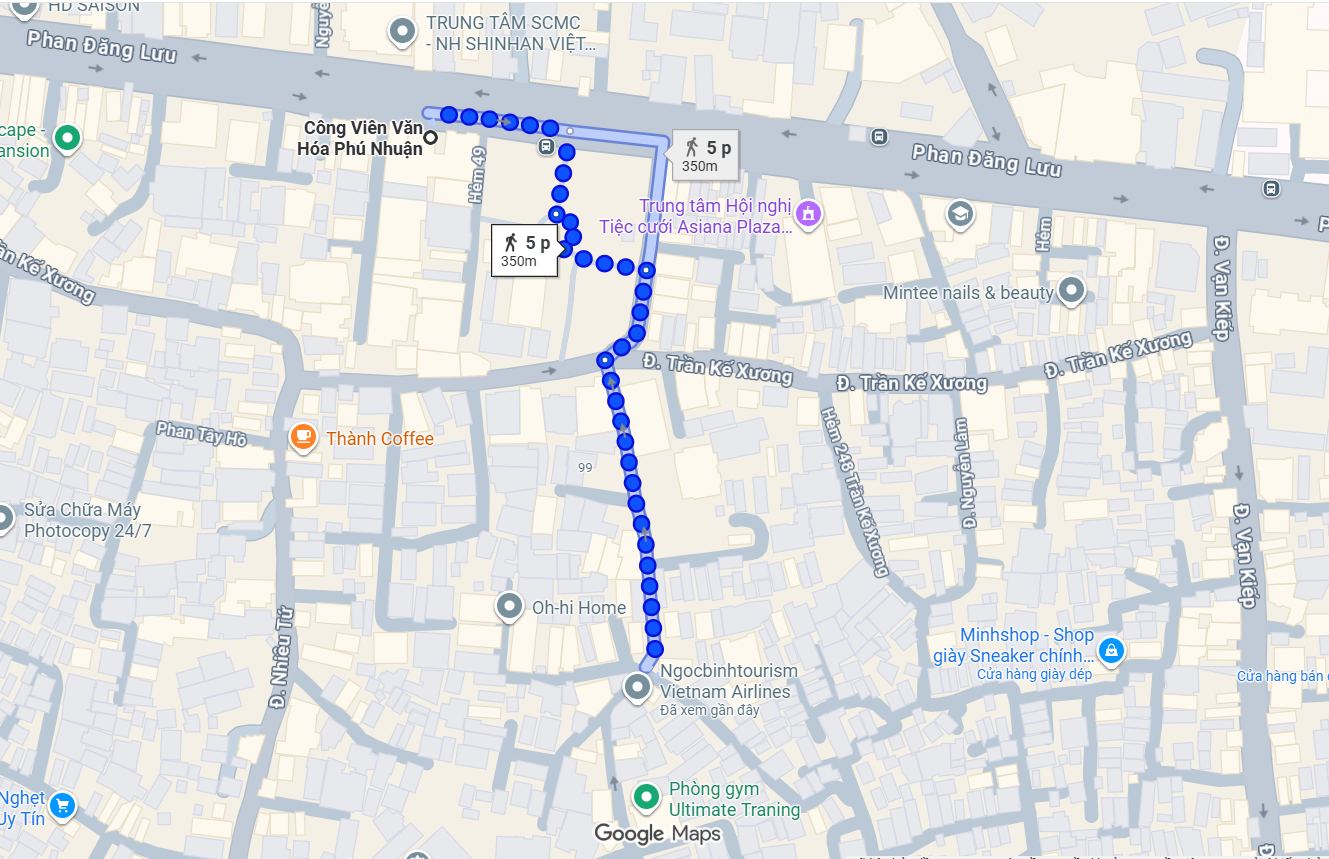Tap the Trung Tâm SCMC Shinhan pin
Image resolution: width=1329 pixels, height=859 pixels.
pyautogui.click(x=402, y=32)
